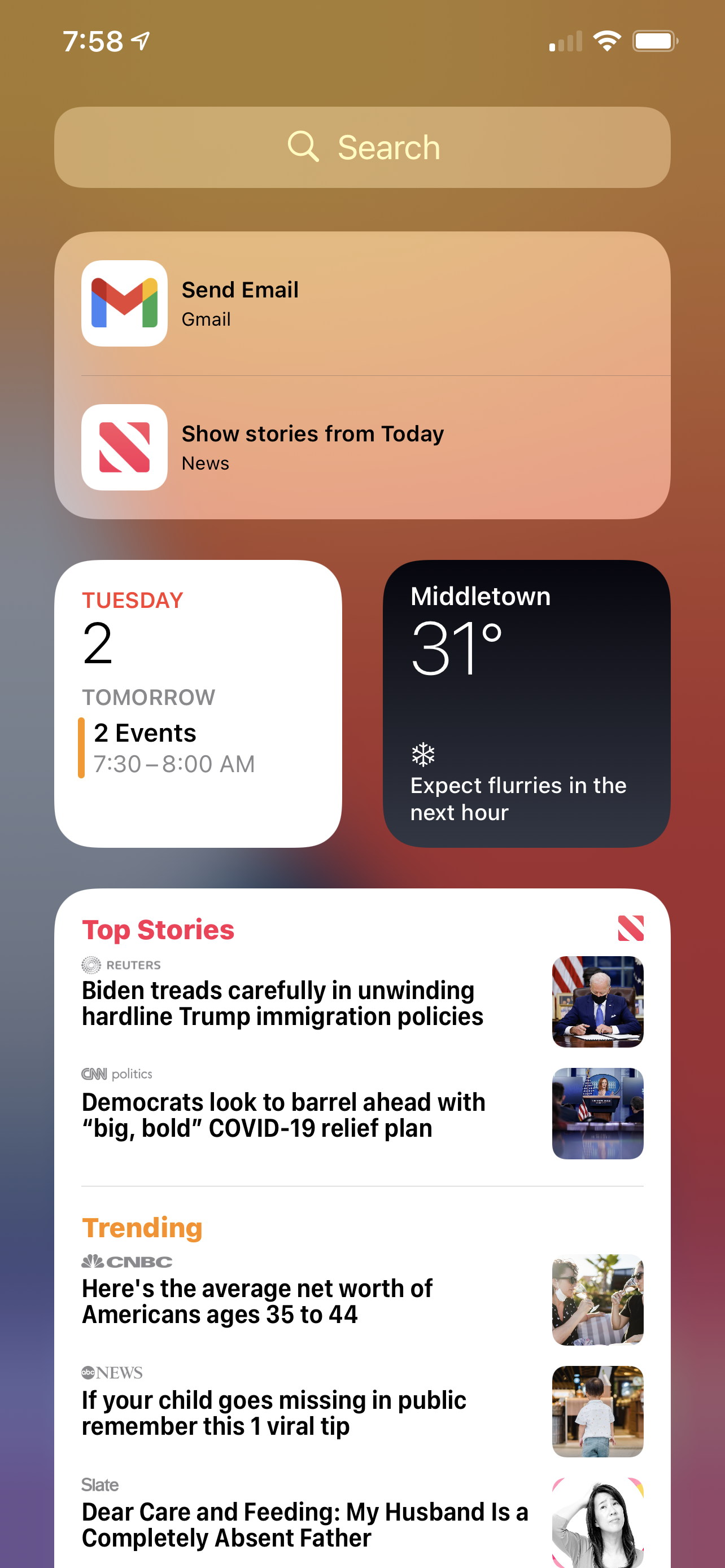Open ABC News missing child tip story
Screen dimensions: 725x1568
(x=362, y=1412)
